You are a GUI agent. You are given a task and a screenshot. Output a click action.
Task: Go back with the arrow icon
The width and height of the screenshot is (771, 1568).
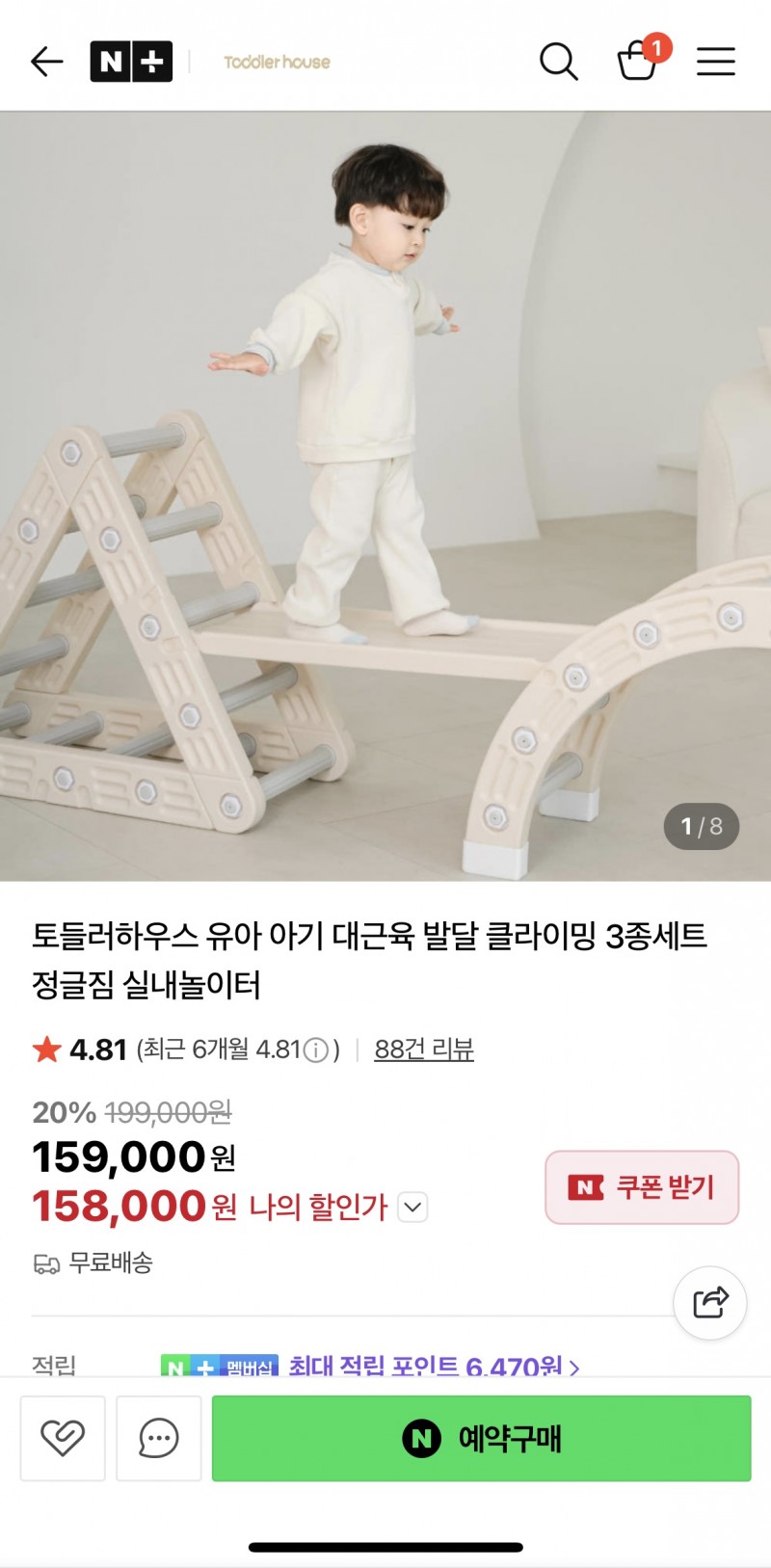click(46, 62)
